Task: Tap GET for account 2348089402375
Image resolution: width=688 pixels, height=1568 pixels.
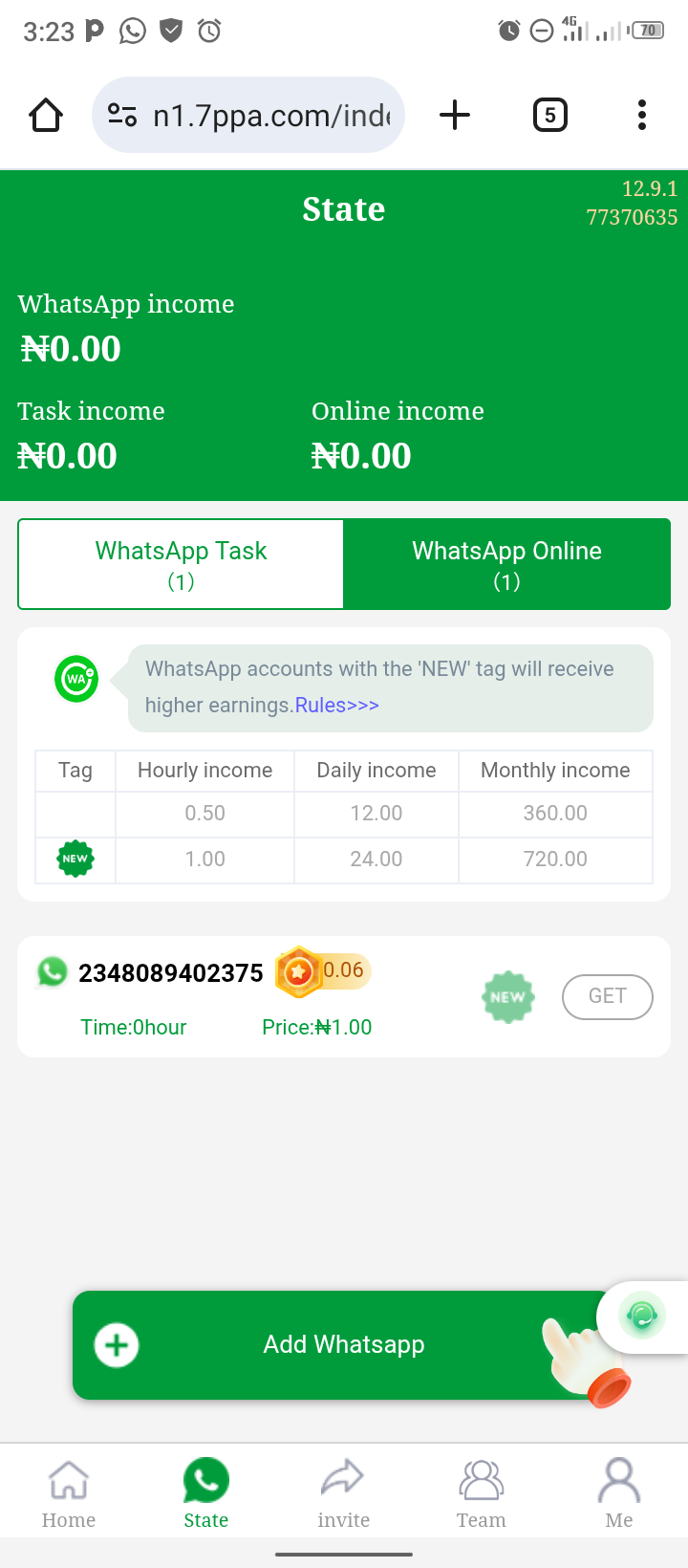Action: pos(607,996)
